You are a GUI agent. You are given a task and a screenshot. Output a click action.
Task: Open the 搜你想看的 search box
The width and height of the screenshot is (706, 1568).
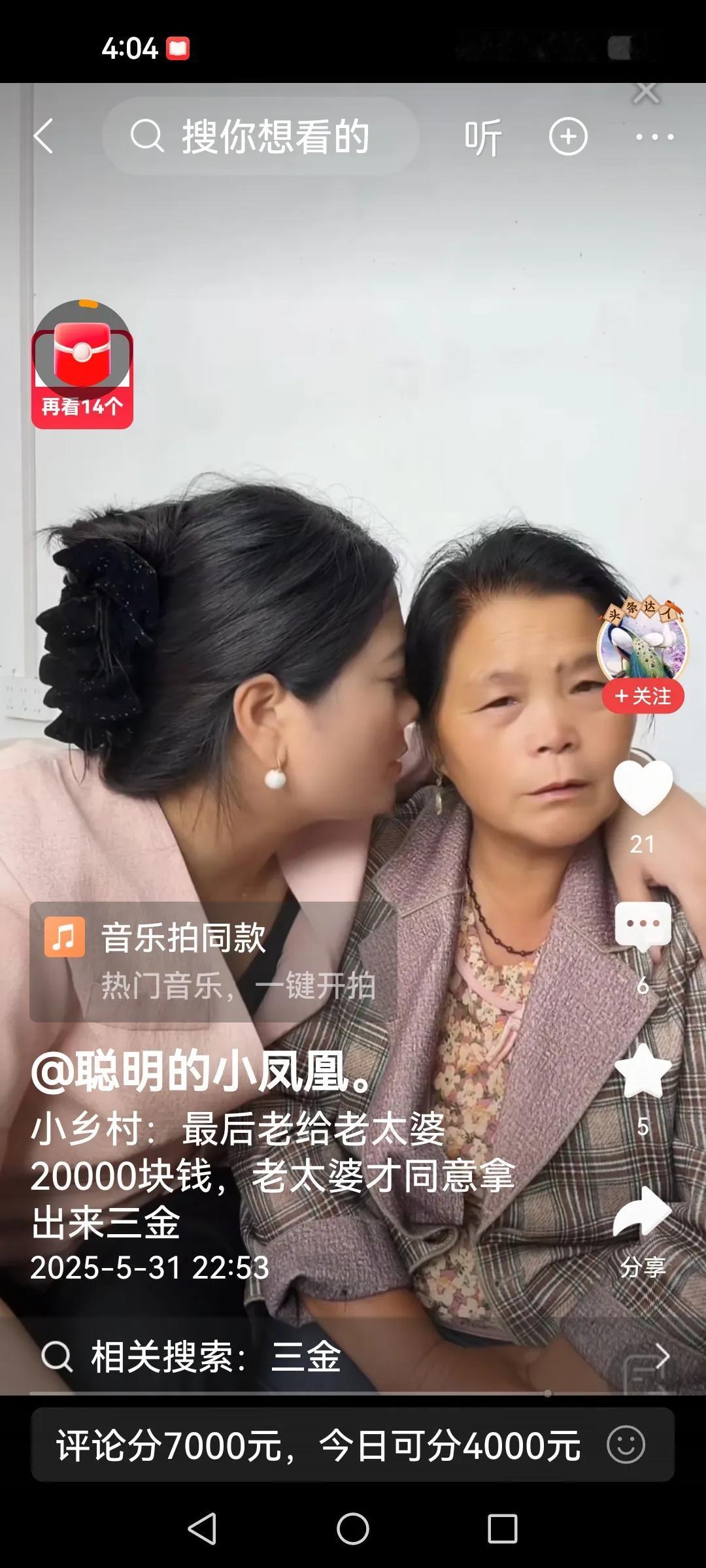[261, 137]
